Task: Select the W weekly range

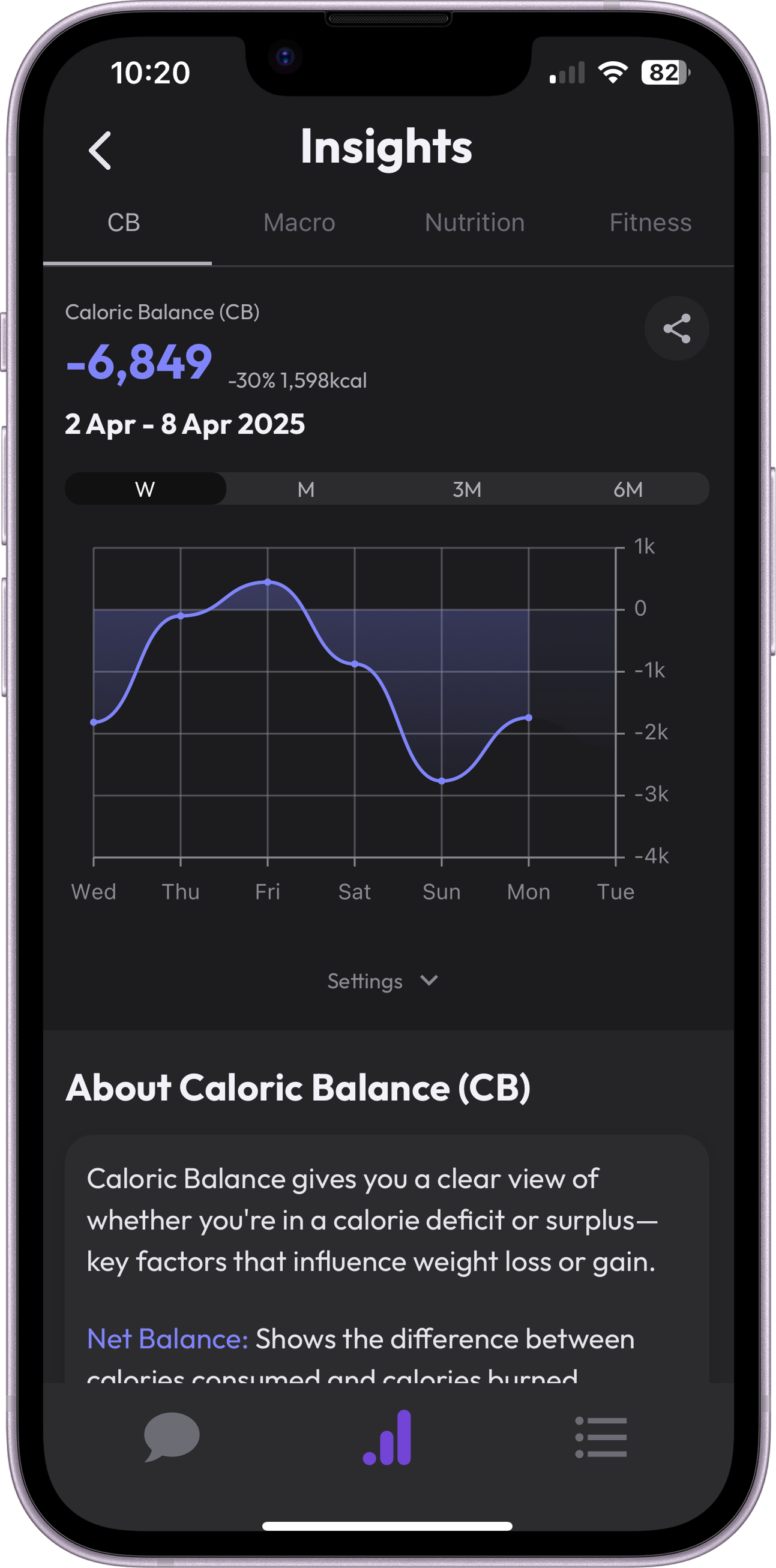Action: click(x=145, y=489)
